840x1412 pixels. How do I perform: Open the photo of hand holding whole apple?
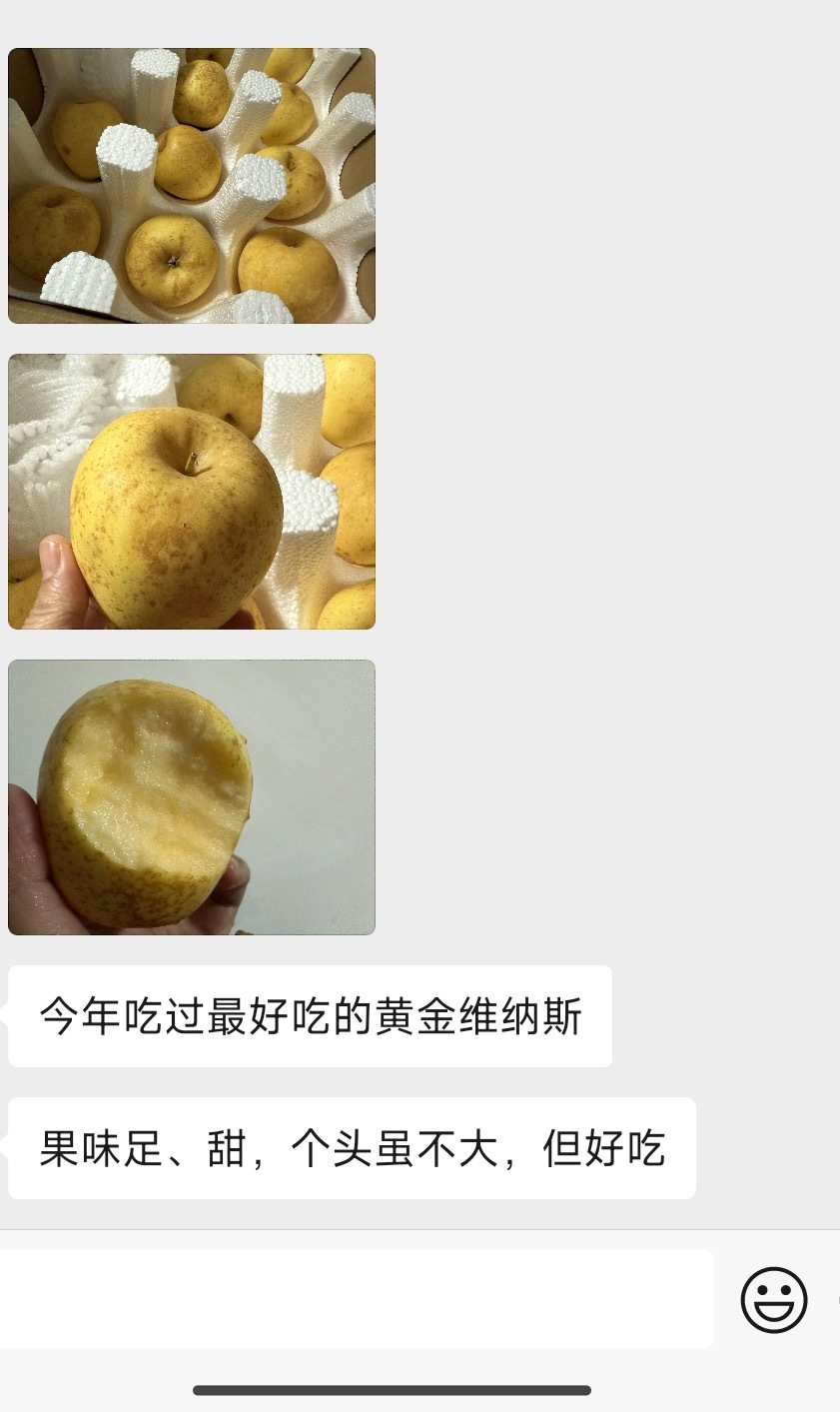[192, 492]
